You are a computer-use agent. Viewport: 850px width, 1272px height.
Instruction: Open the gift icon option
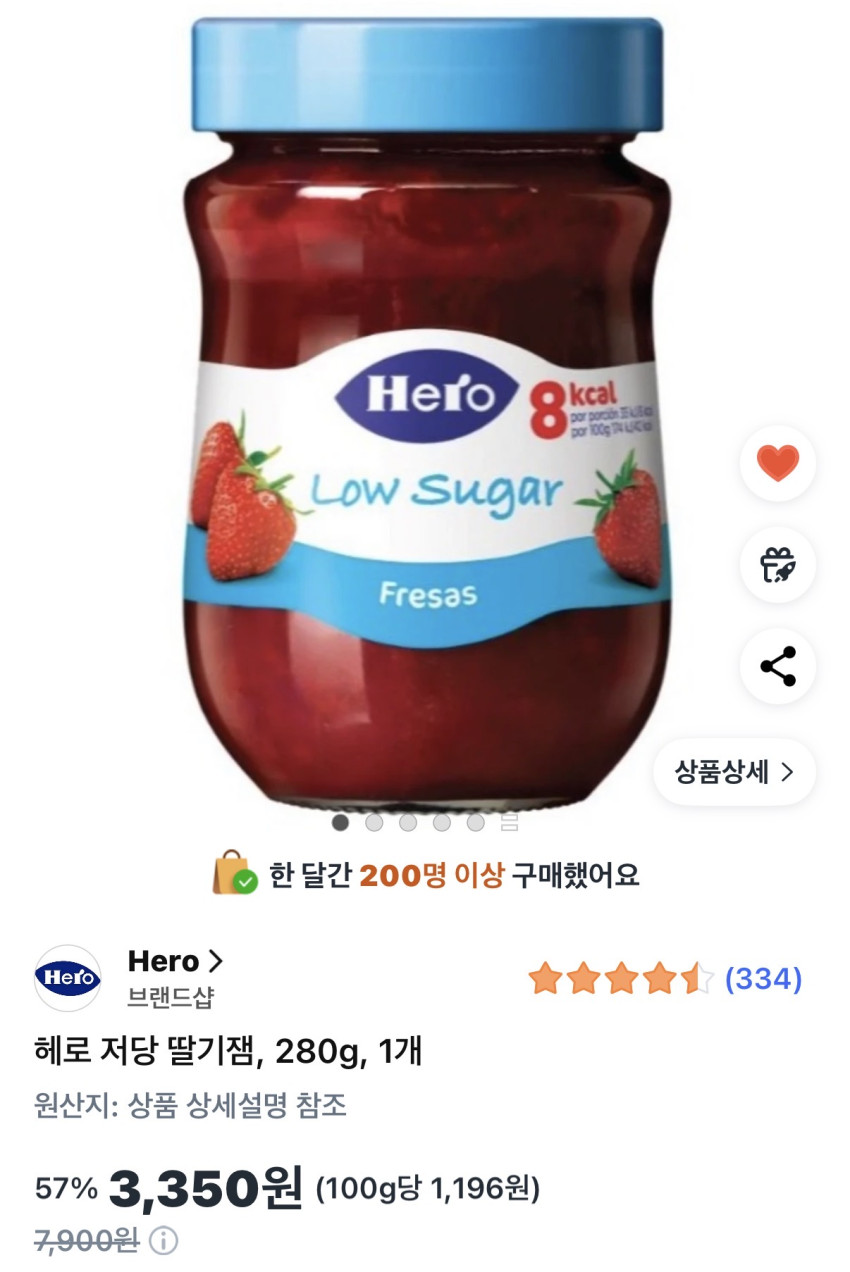777,565
